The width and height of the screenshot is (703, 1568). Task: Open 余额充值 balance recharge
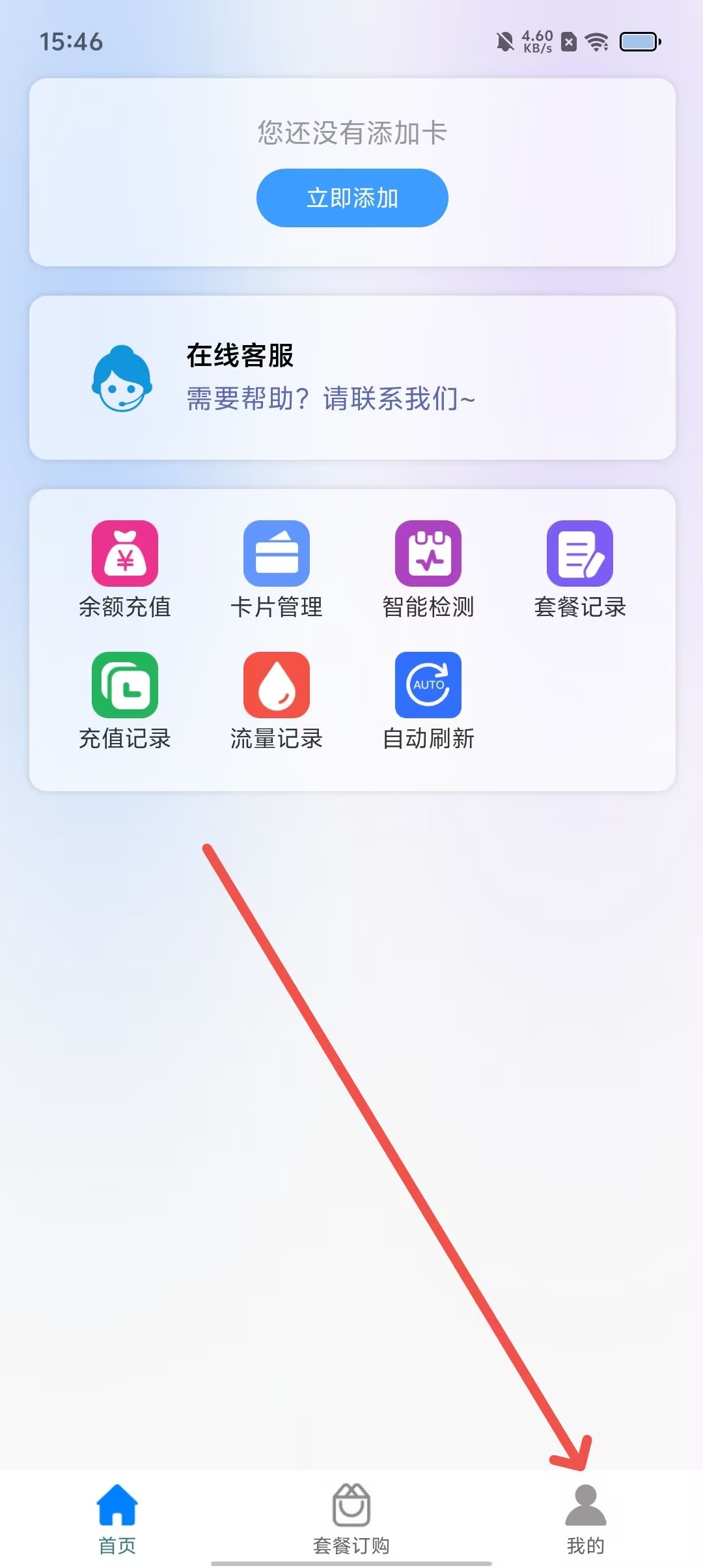pyautogui.click(x=124, y=568)
